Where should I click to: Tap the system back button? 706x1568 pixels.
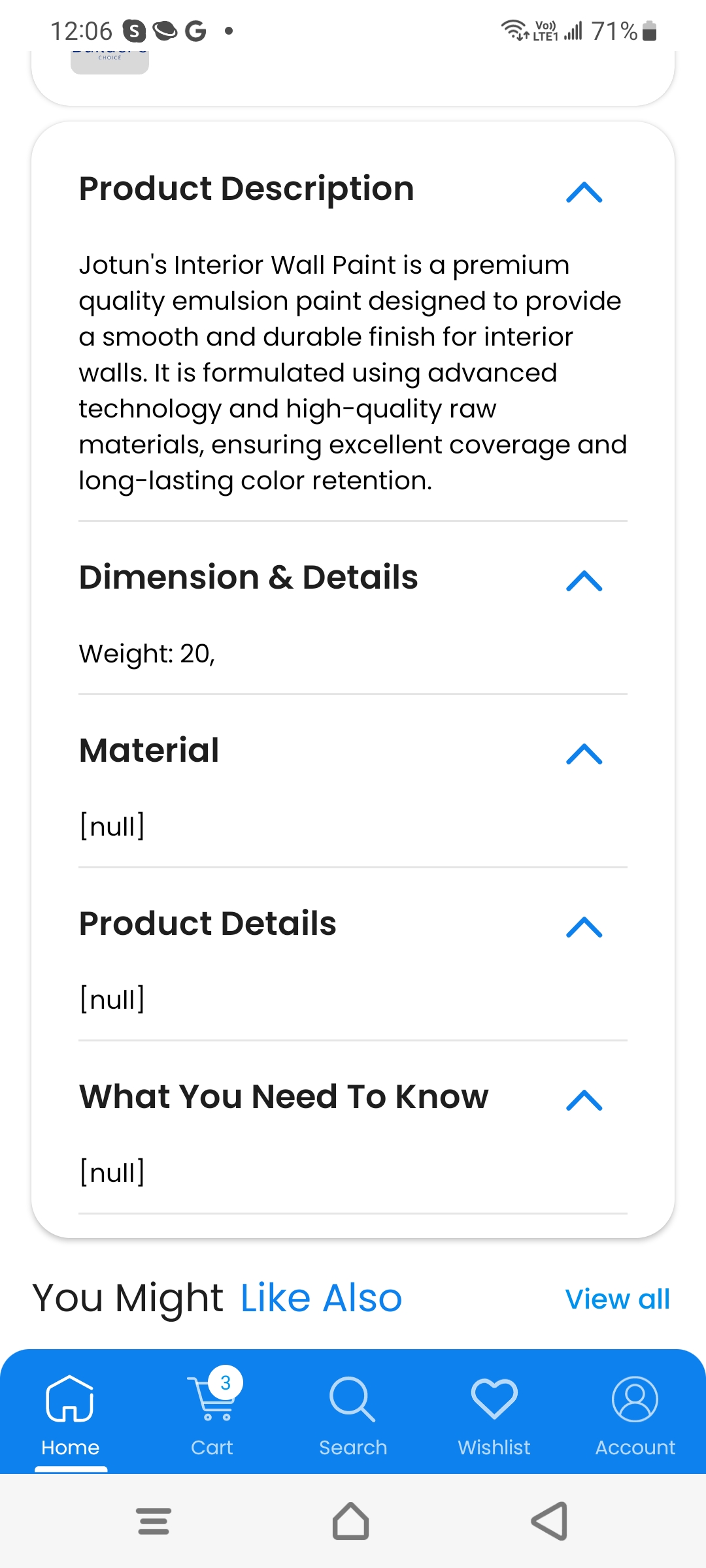pyautogui.click(x=550, y=1521)
